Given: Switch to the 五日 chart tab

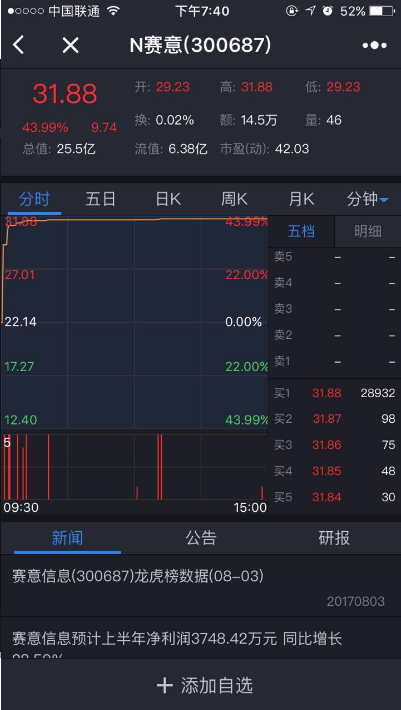Looking at the screenshot, I should tap(100, 199).
